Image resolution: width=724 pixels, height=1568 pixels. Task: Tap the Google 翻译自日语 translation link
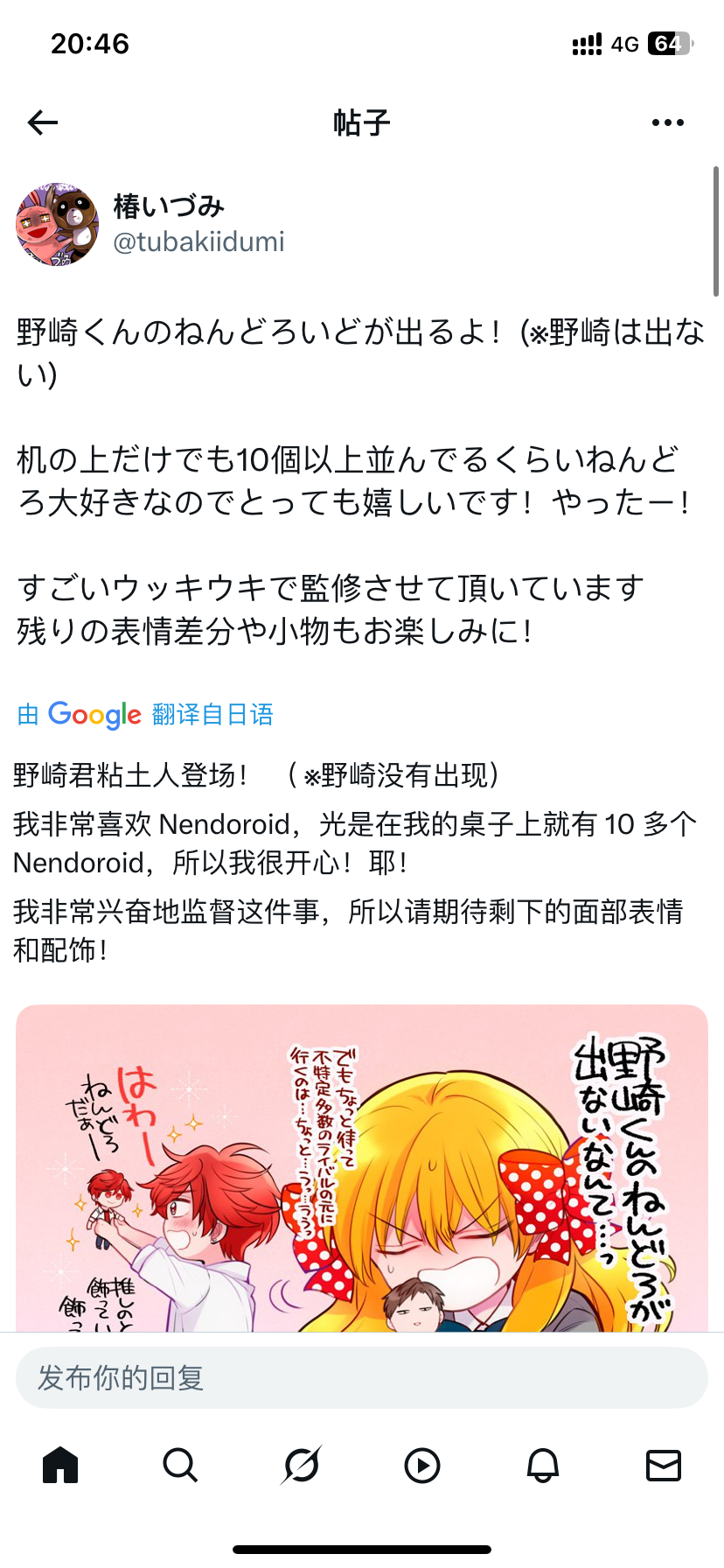tap(145, 715)
